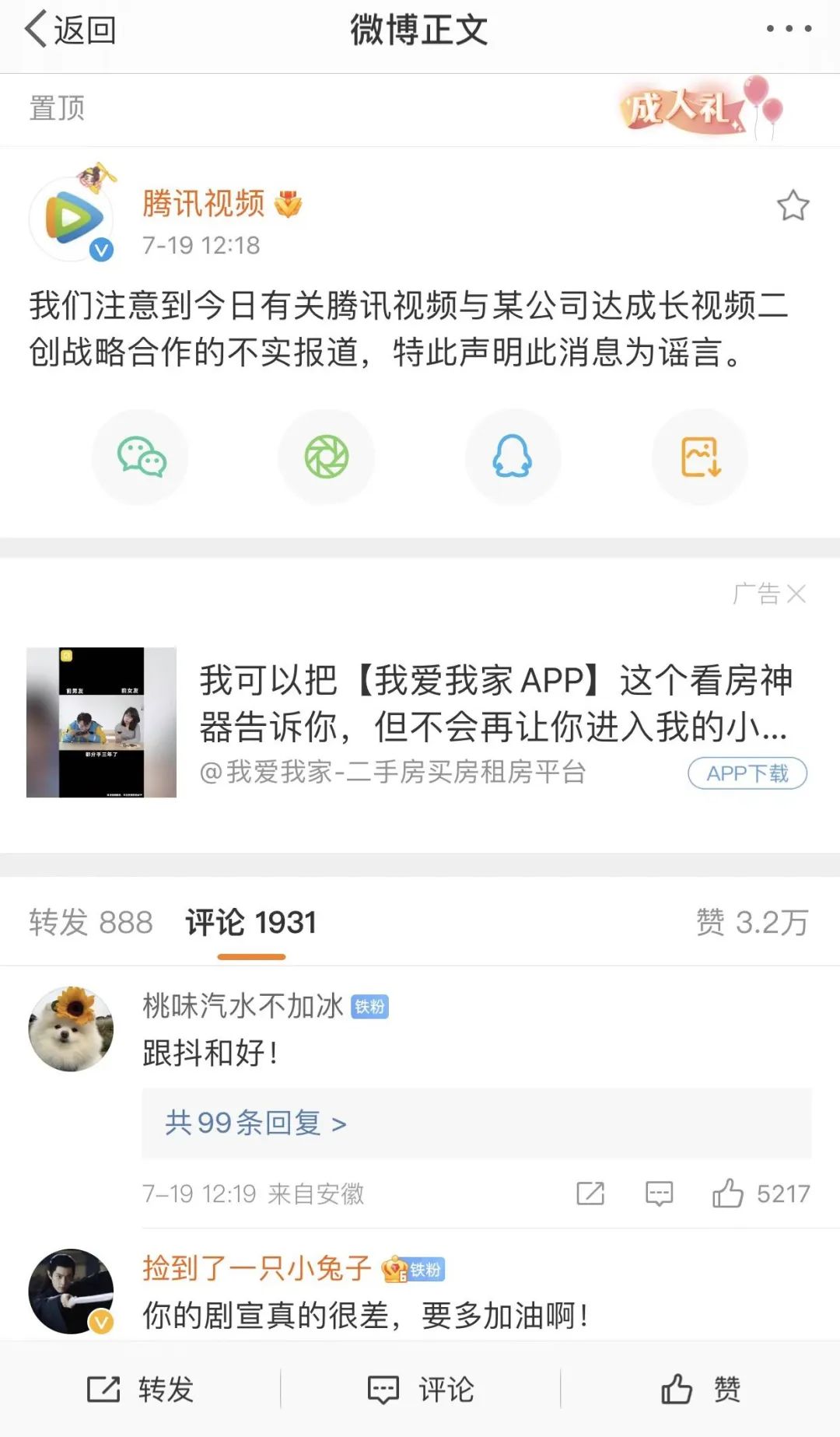Like the post via bottom 赞 button
The height and width of the screenshot is (1437, 840).
coord(700,1389)
